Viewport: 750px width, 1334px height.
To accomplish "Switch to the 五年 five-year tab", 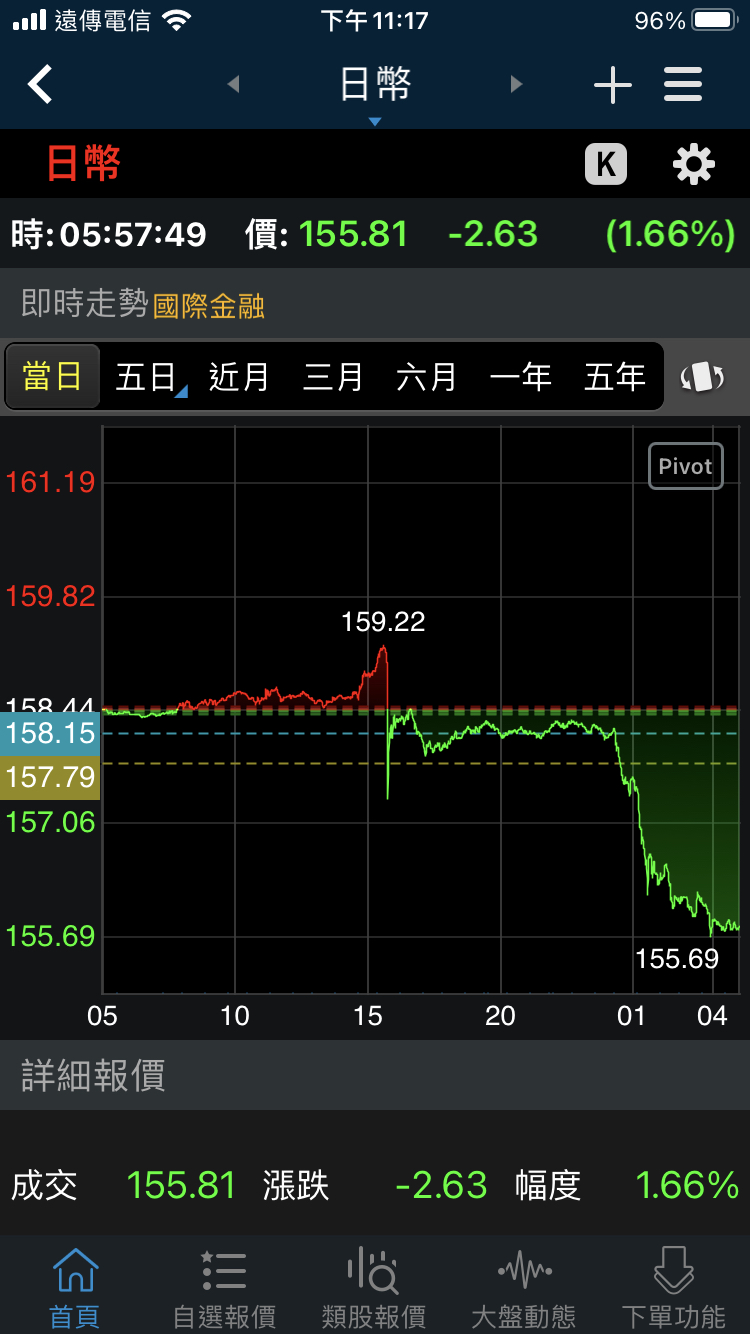I will pos(613,377).
